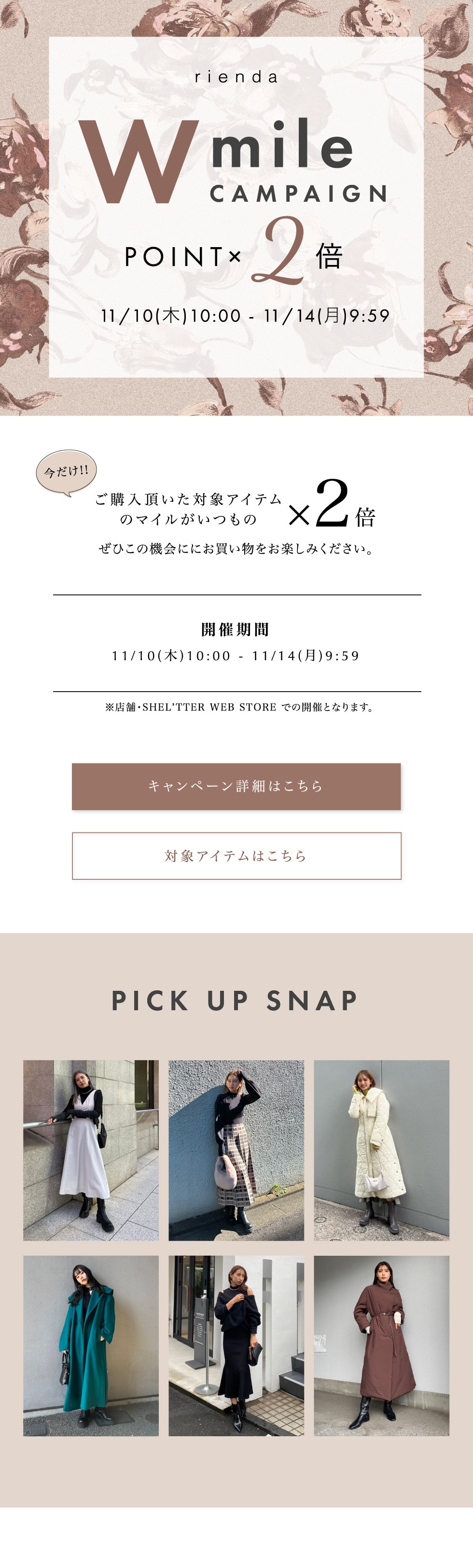Open campaign details via キャンペーン詳細はこちら
Image resolution: width=473 pixels, height=1568 pixels.
(236, 786)
